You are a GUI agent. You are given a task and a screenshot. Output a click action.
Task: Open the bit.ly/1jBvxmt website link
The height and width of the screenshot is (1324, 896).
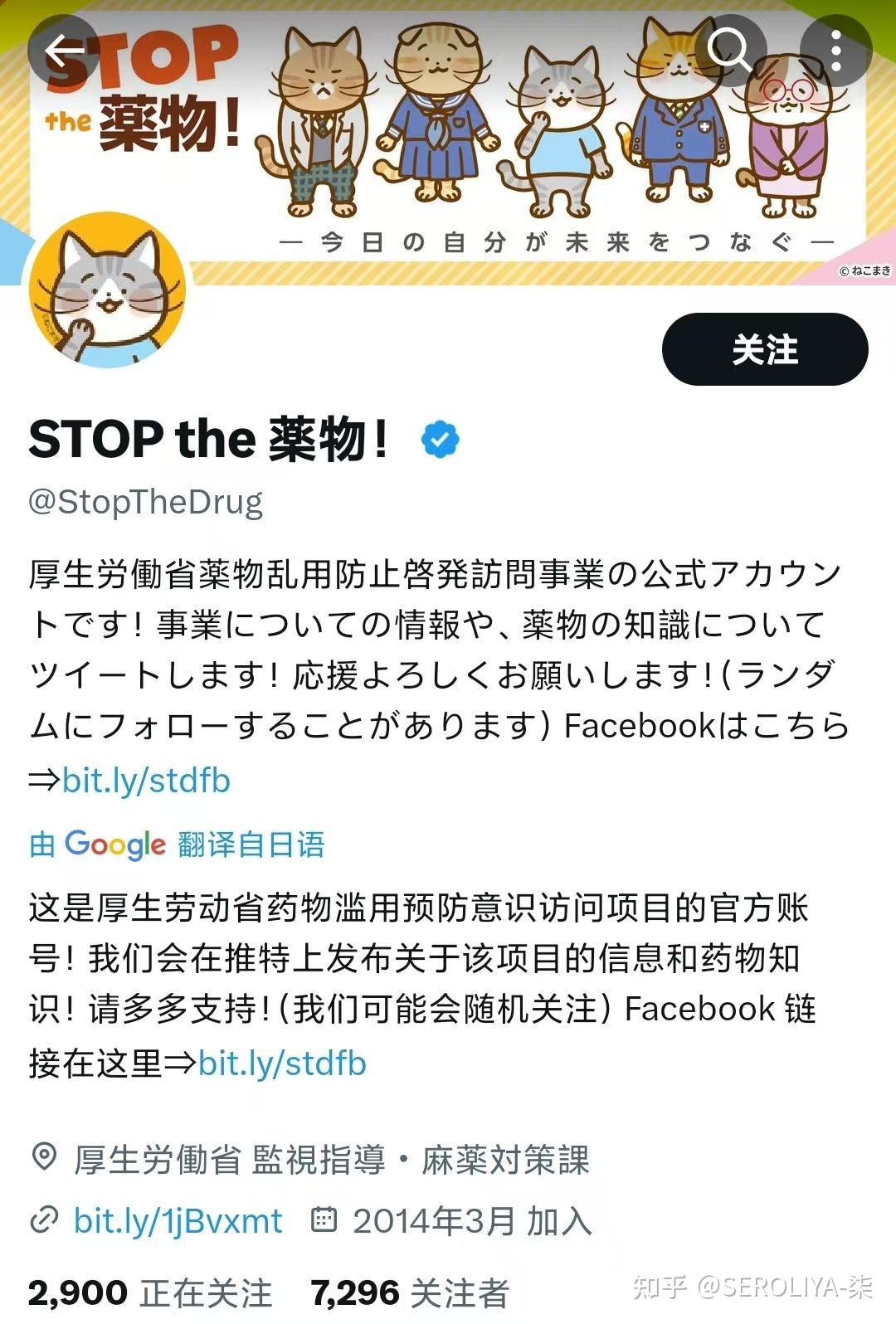pyautogui.click(x=178, y=1220)
